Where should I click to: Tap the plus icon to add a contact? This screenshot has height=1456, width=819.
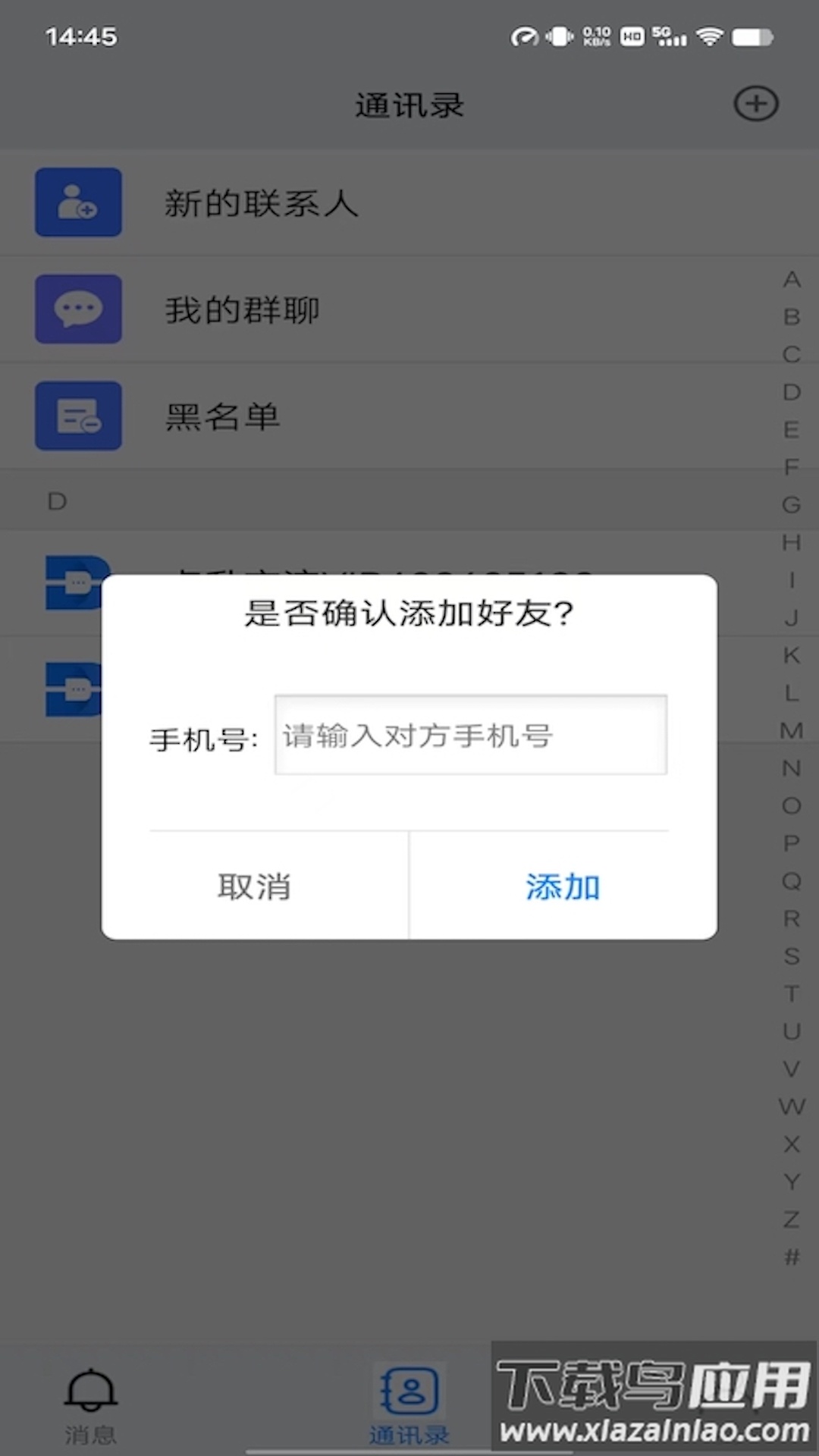click(x=755, y=104)
